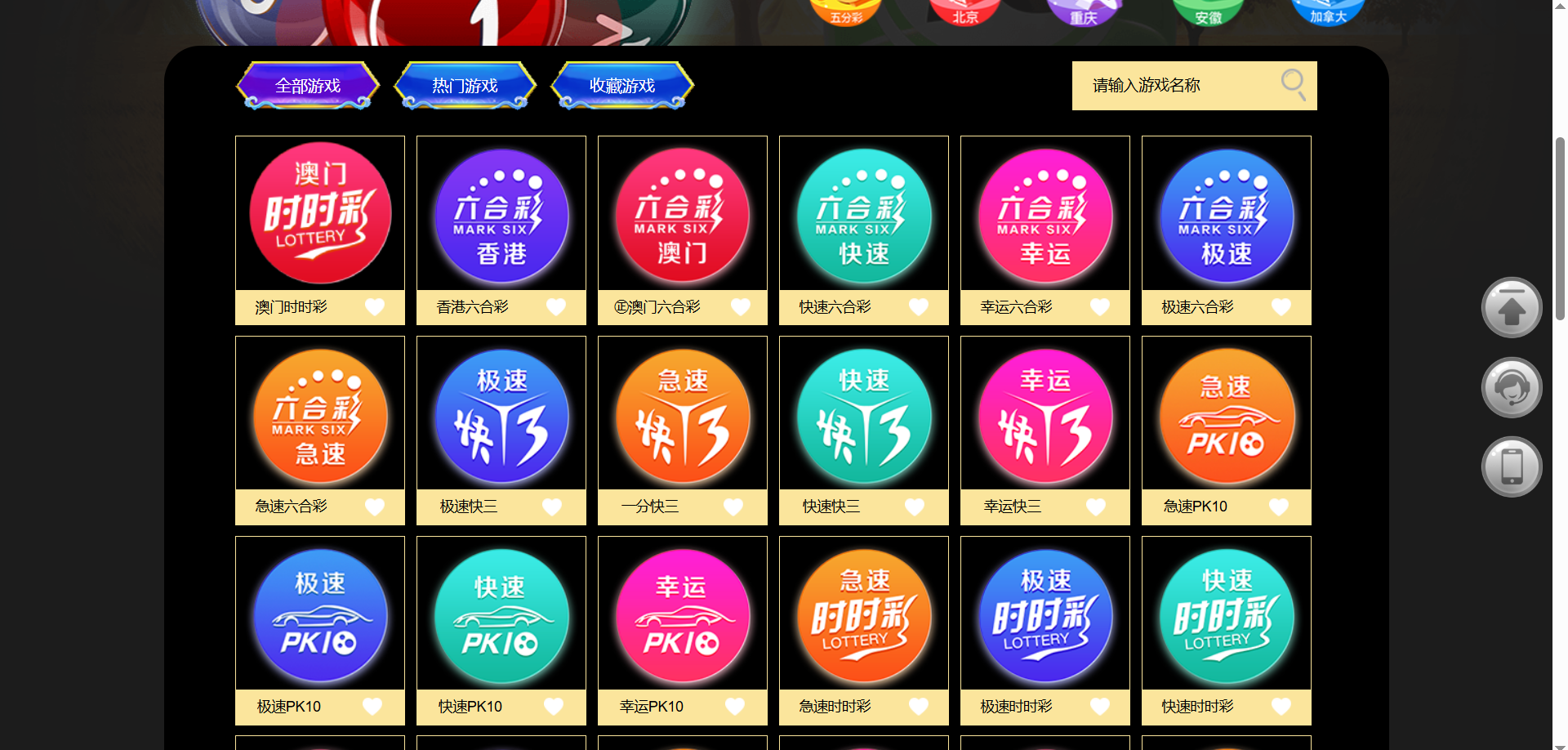Favorite 一分快三 using the heart
Screen dimensions: 1568x750
click(733, 507)
